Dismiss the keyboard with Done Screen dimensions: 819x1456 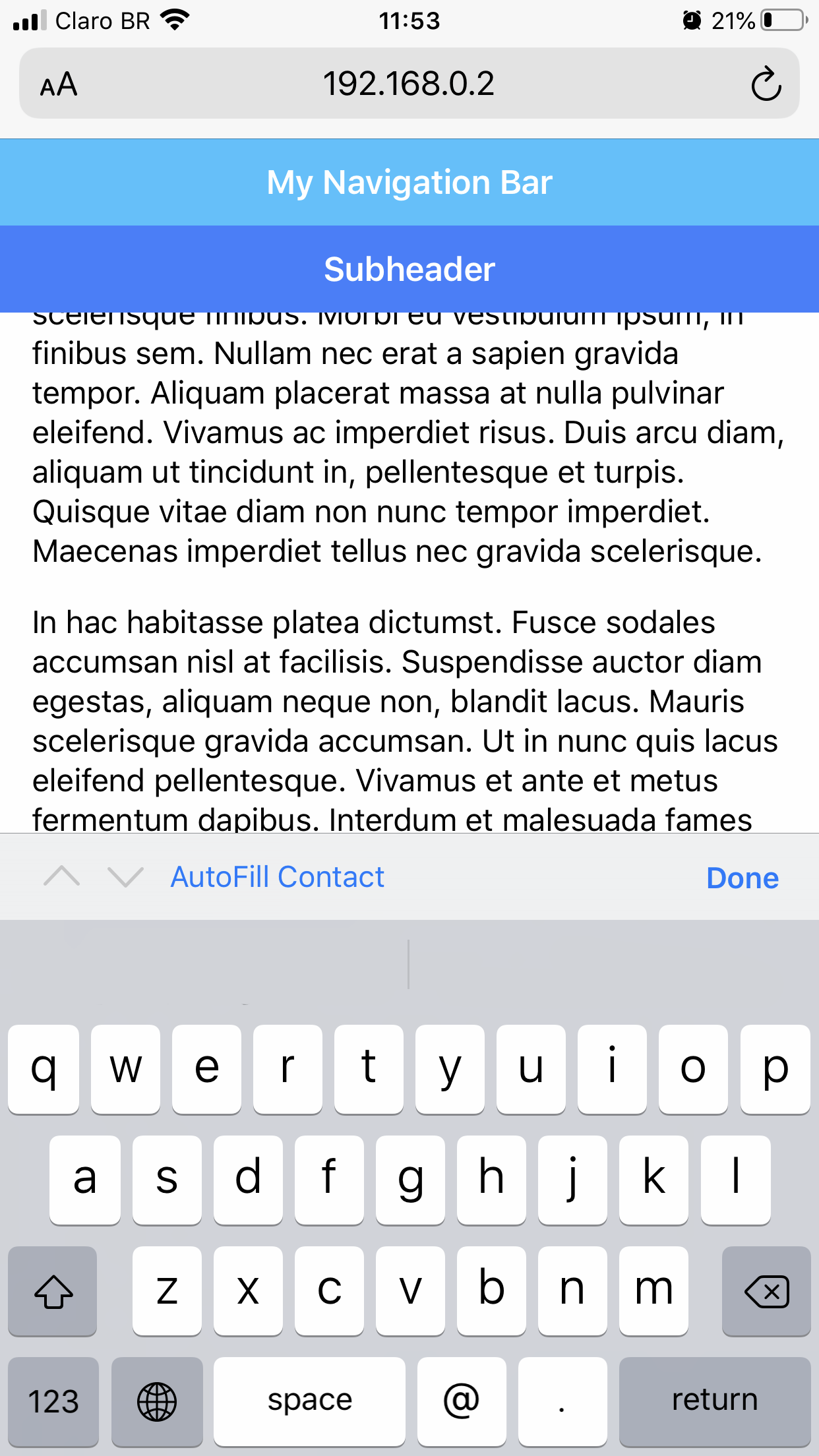pyautogui.click(x=742, y=878)
